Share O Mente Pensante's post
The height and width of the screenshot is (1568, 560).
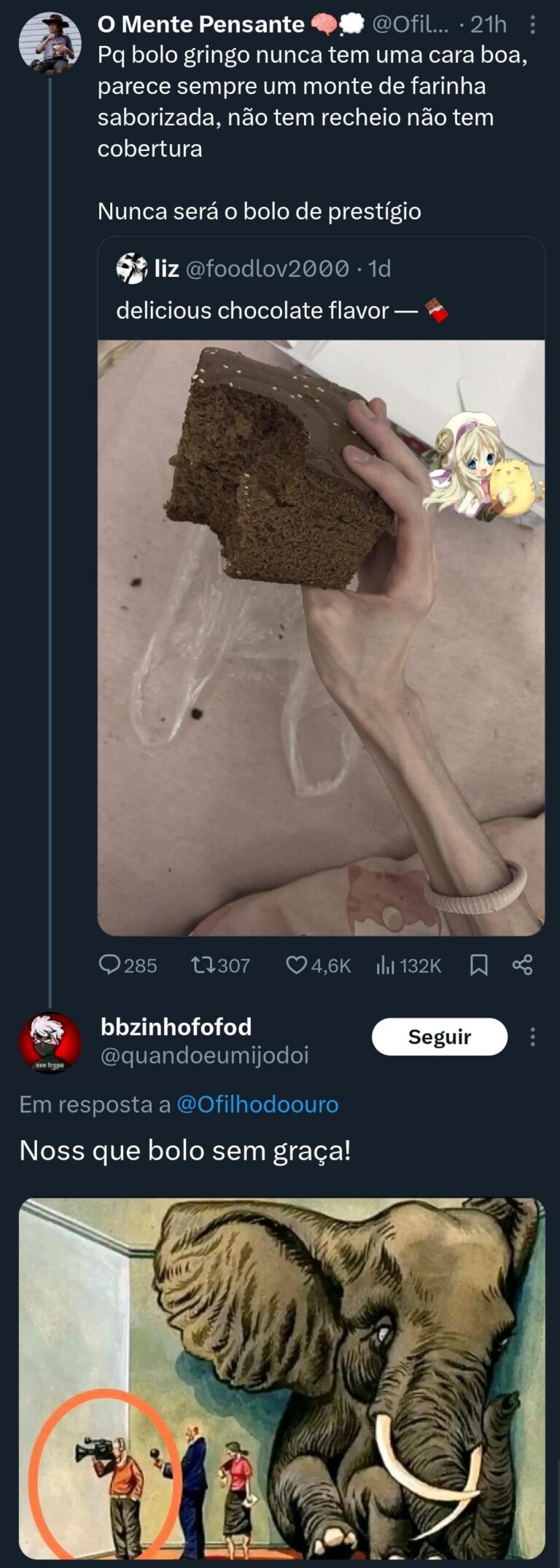click(522, 964)
